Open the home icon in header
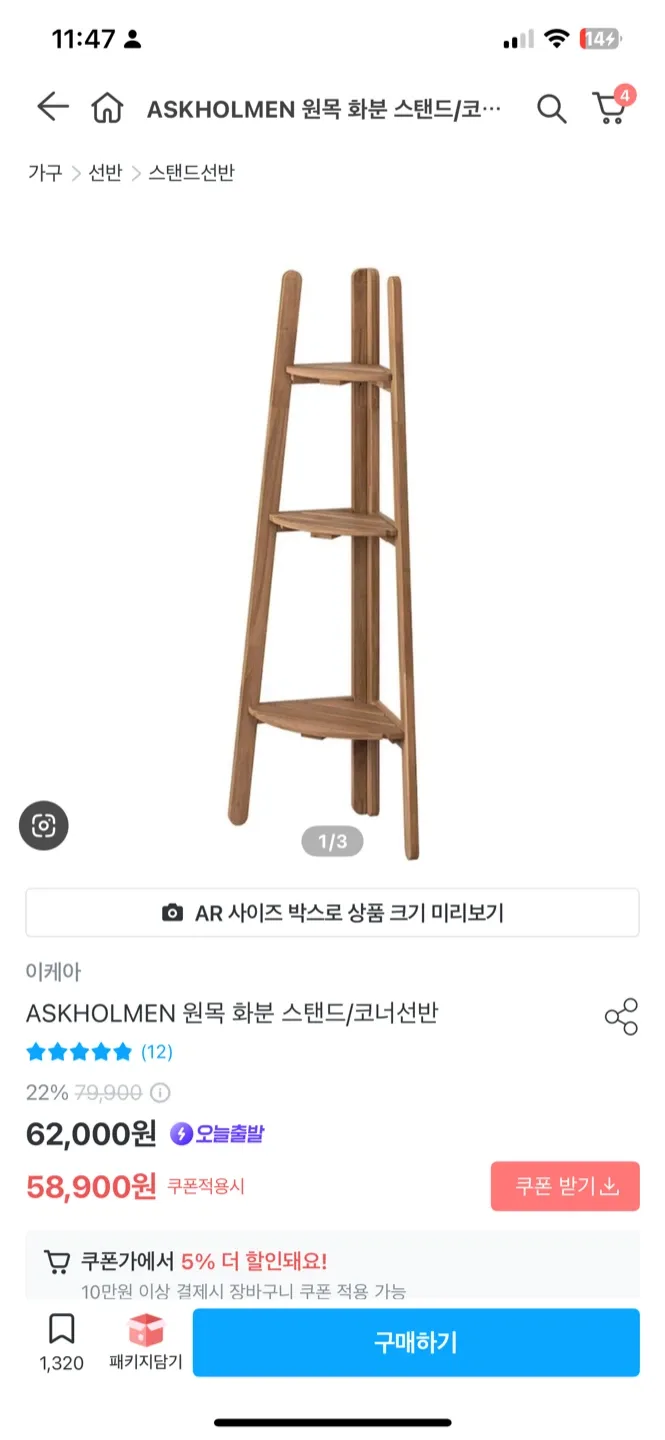The image size is (665, 1440). [107, 108]
